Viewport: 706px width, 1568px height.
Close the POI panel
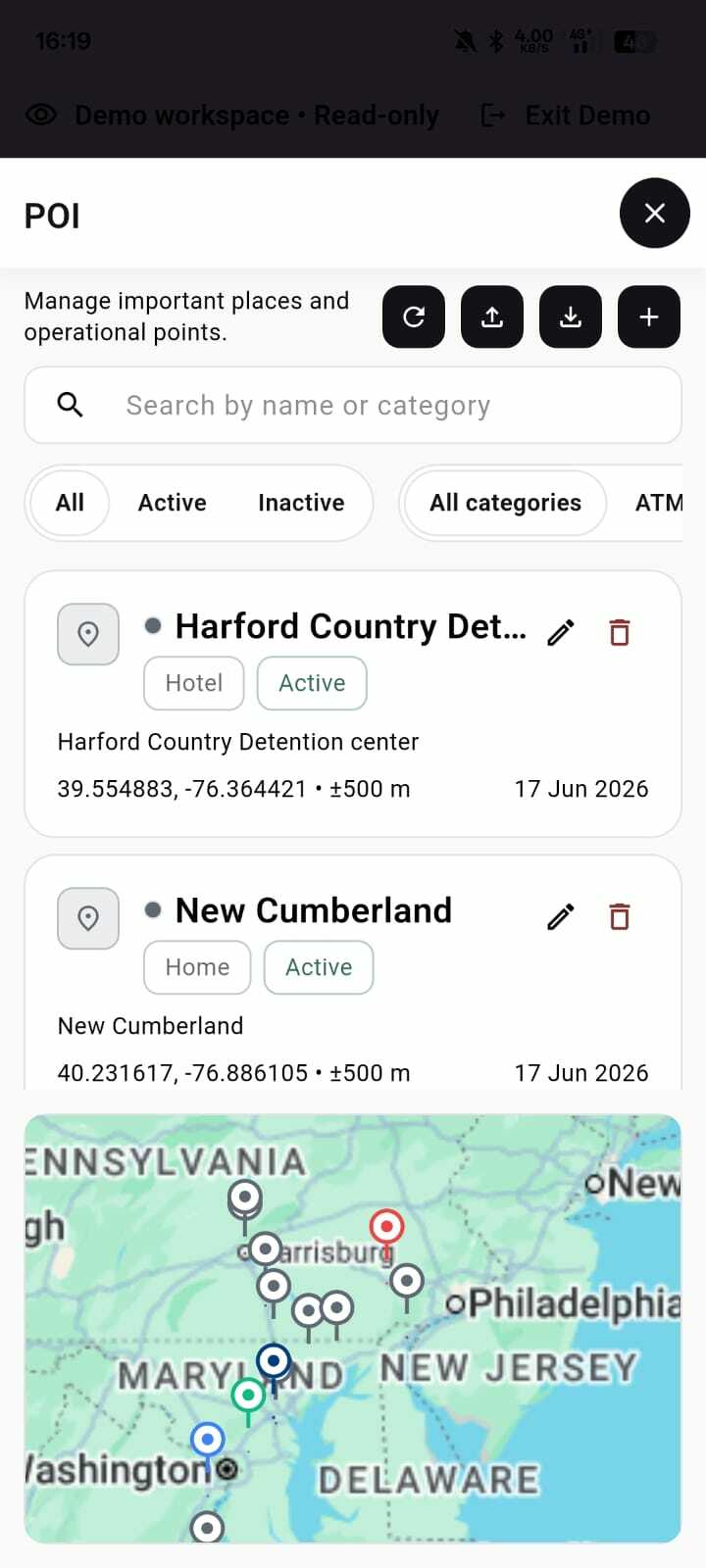tap(654, 213)
